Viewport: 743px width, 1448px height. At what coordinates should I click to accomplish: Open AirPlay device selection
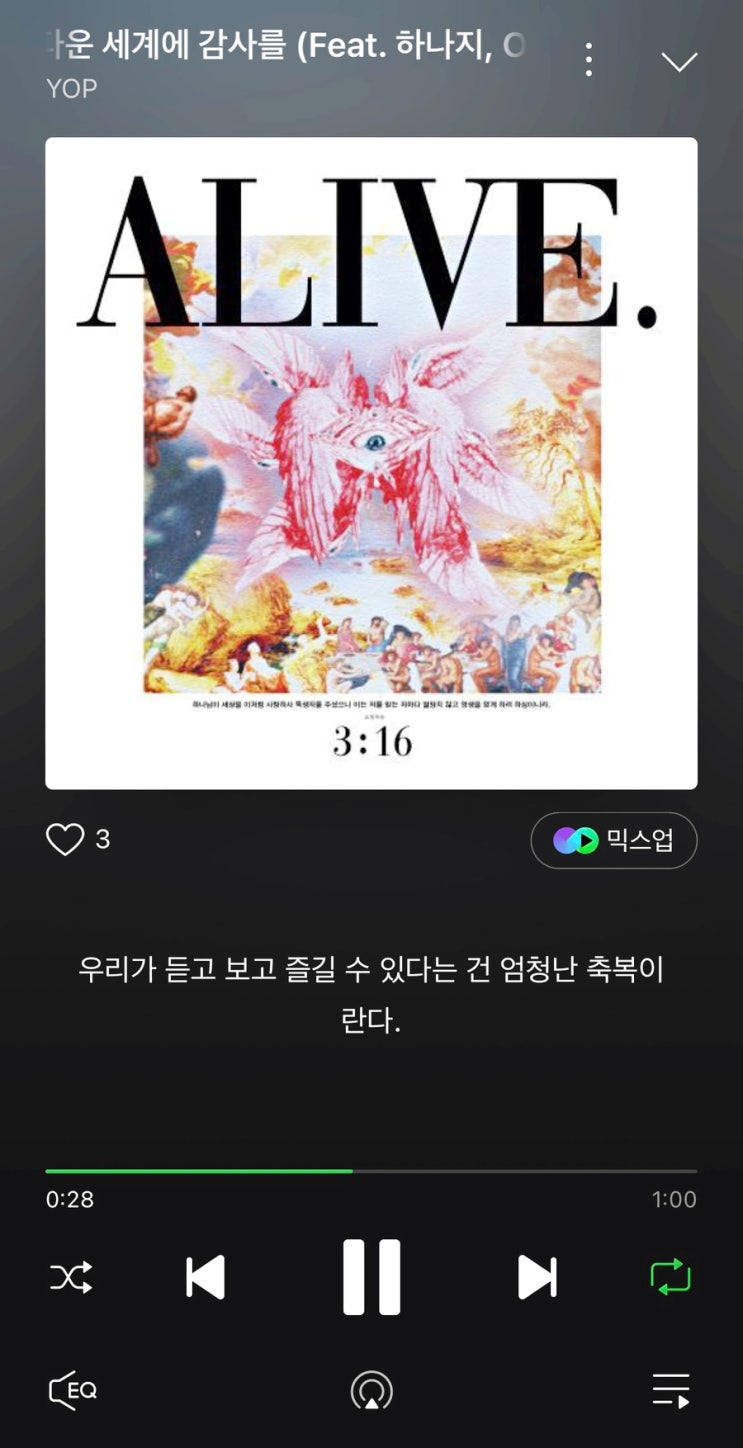click(x=372, y=1391)
